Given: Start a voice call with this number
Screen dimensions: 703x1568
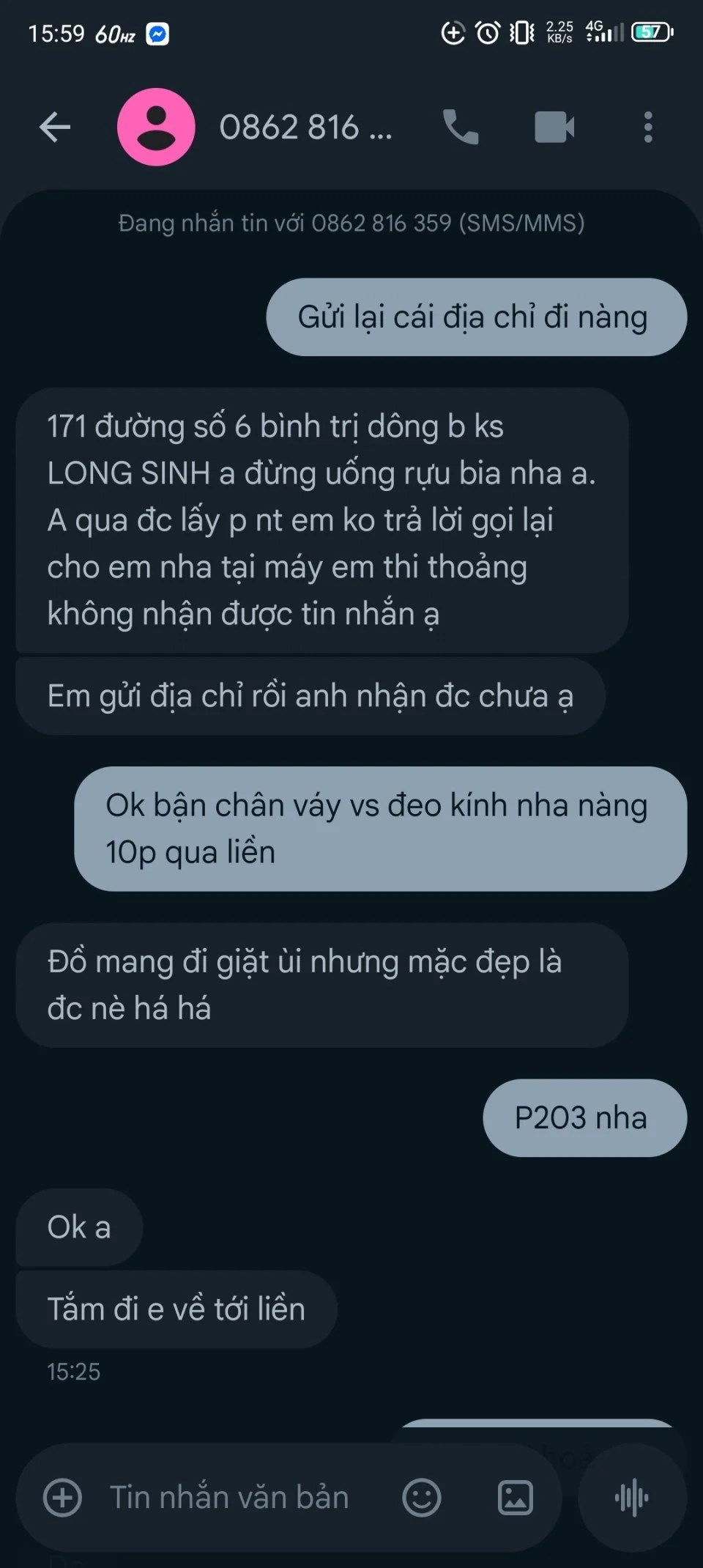Looking at the screenshot, I should coord(461,127).
